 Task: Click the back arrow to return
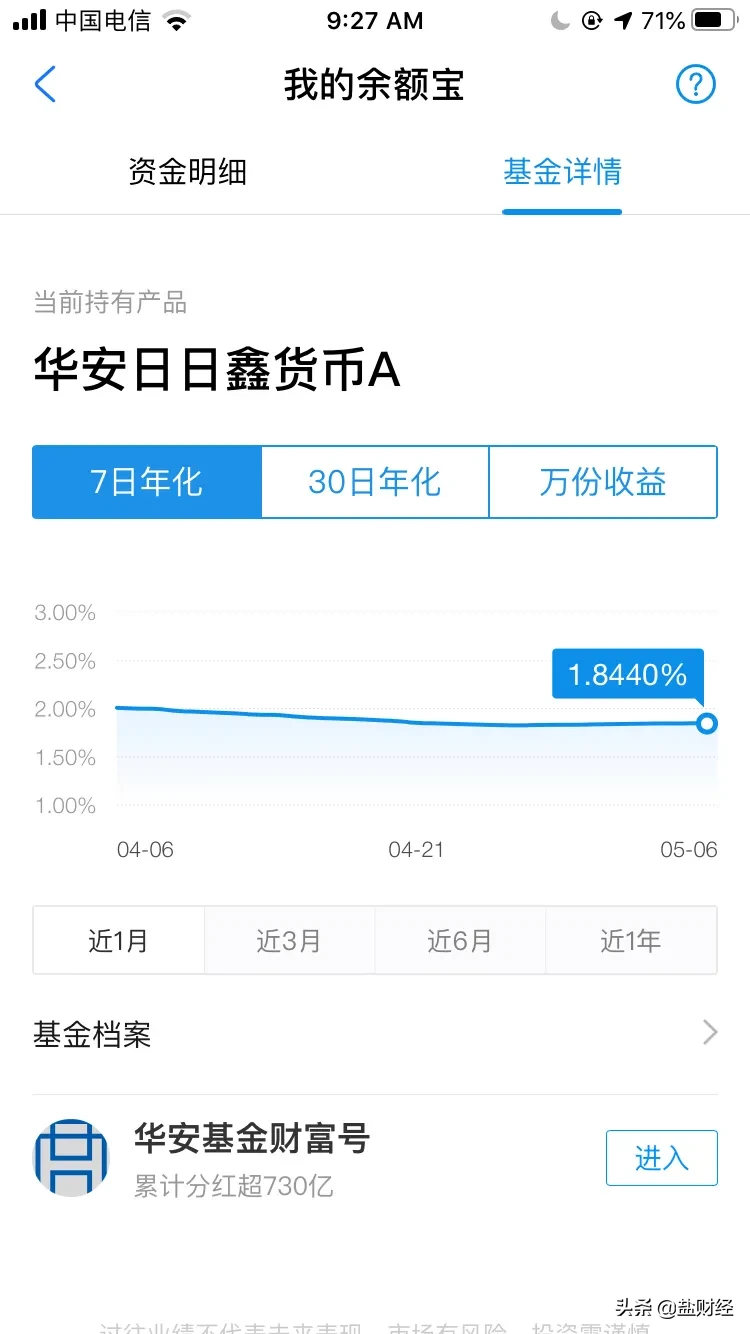(44, 85)
